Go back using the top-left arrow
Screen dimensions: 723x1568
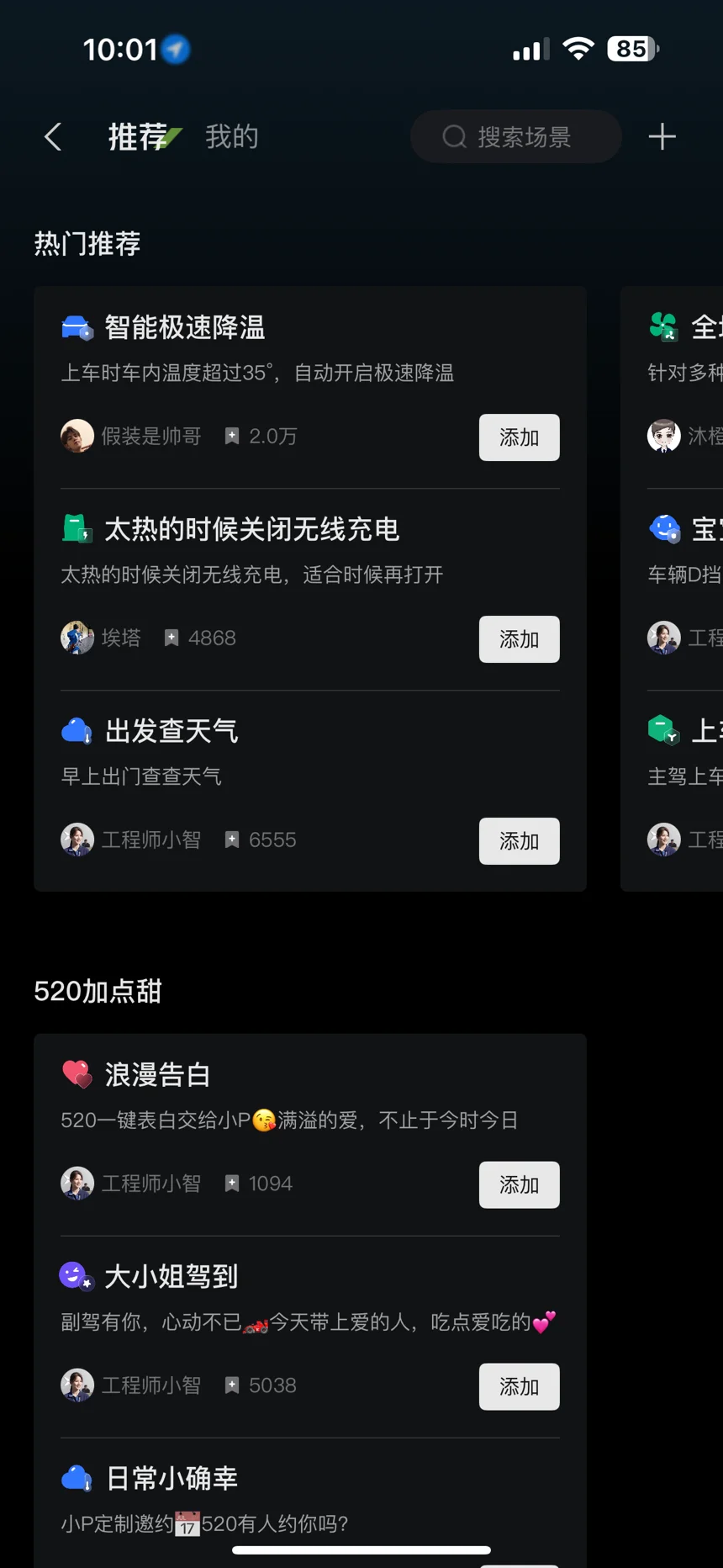53,136
